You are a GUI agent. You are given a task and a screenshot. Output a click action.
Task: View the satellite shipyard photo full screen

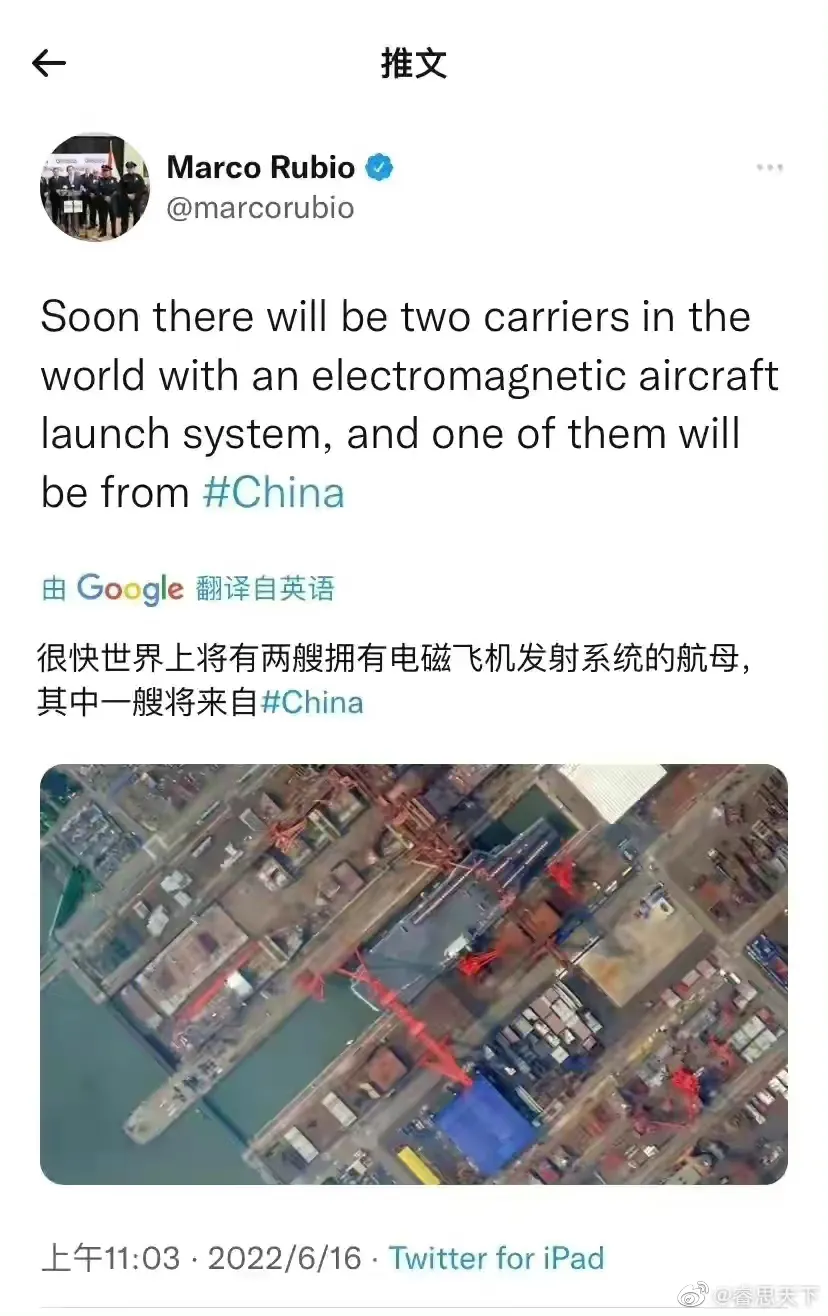413,974
